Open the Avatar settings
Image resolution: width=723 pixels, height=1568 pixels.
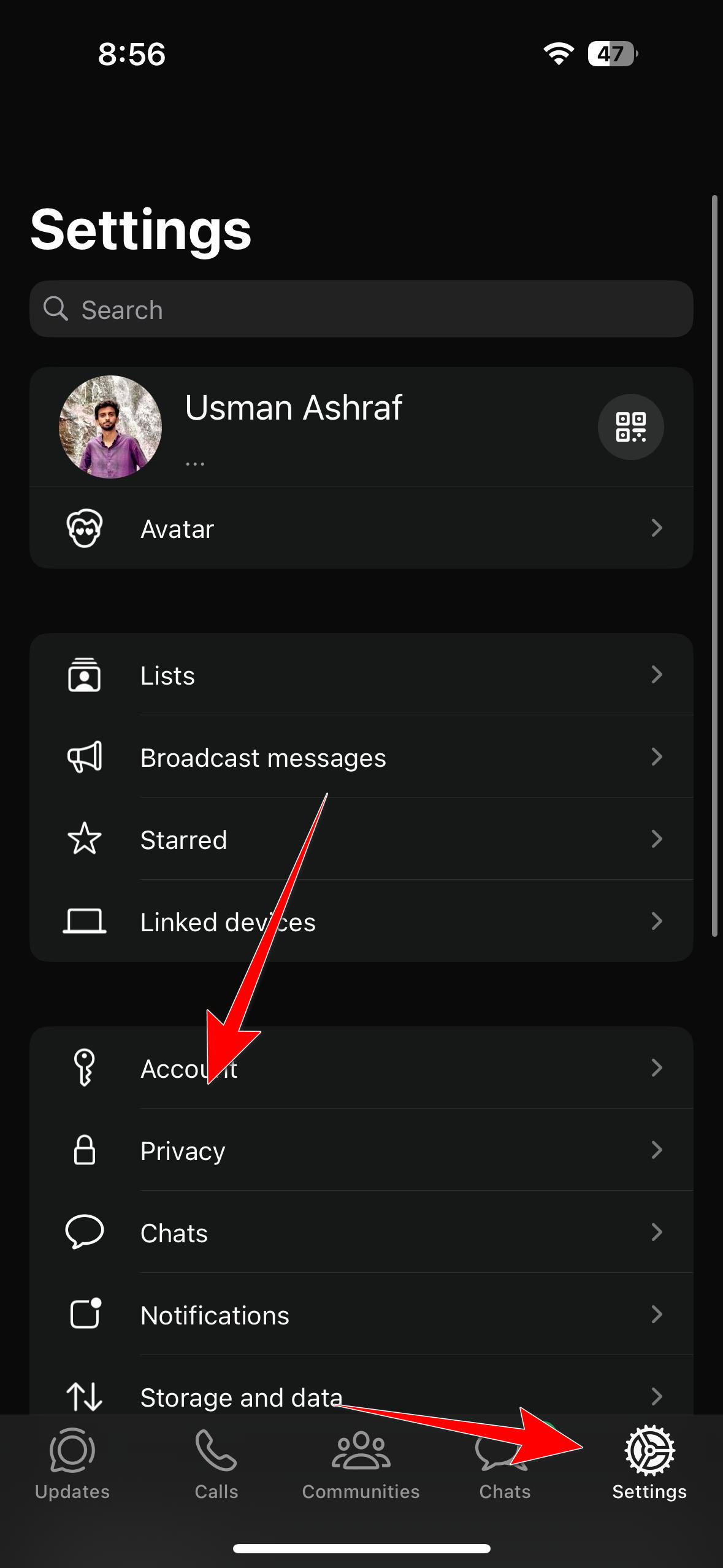click(361, 528)
